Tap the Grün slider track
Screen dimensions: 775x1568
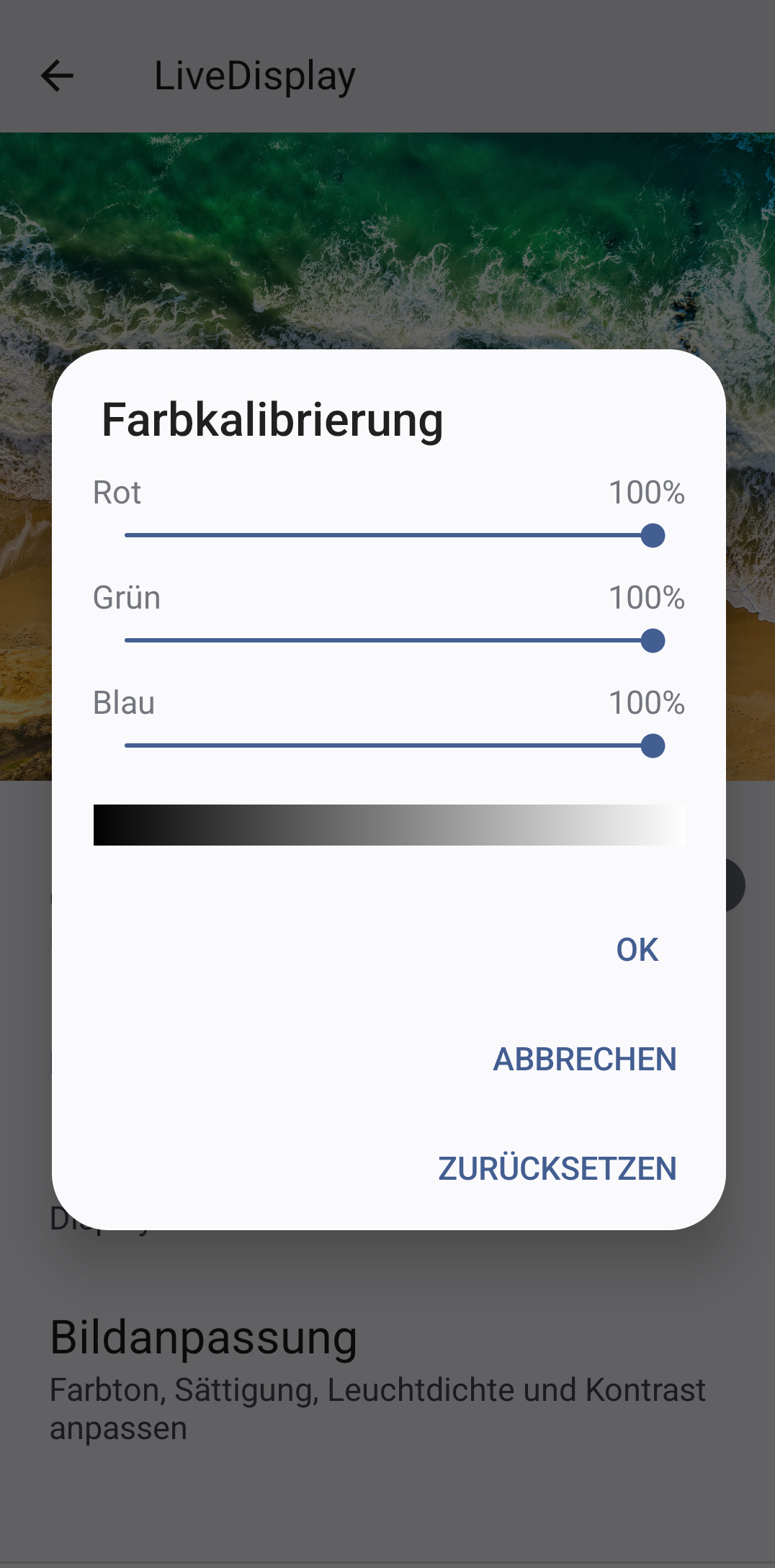coord(389,640)
